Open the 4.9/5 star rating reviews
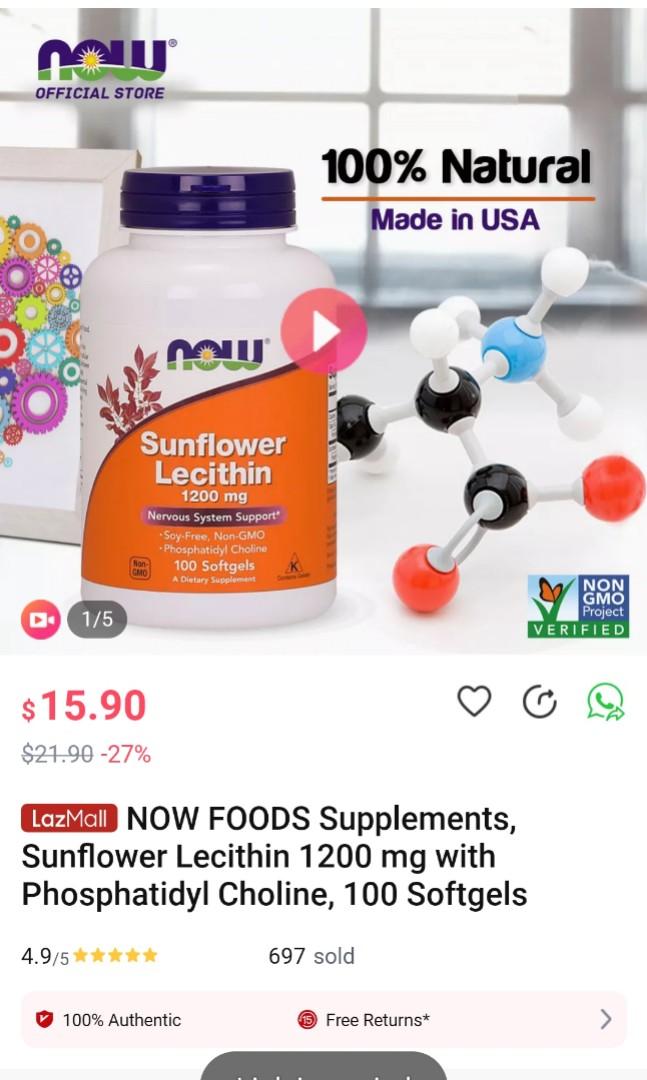The height and width of the screenshot is (1080, 647). tap(90, 956)
